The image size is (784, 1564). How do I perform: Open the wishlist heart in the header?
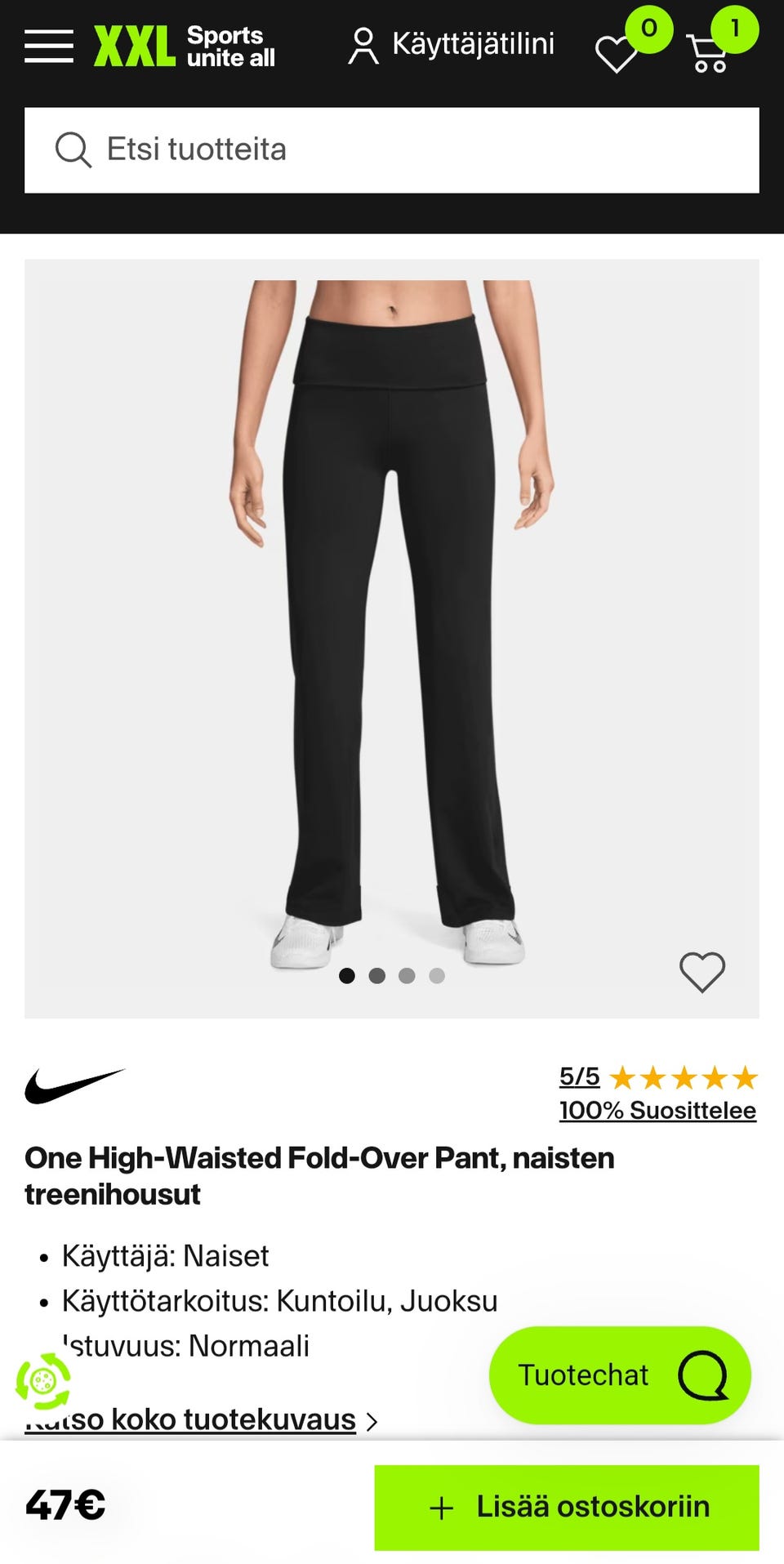click(617, 53)
